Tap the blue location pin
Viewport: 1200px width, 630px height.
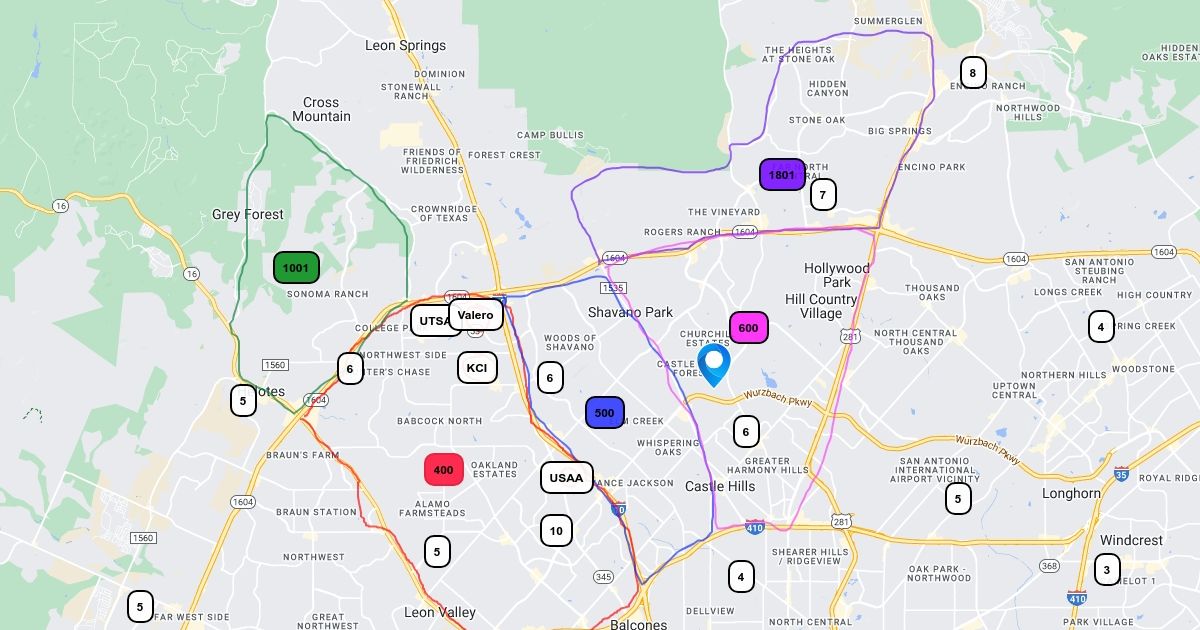[x=714, y=363]
